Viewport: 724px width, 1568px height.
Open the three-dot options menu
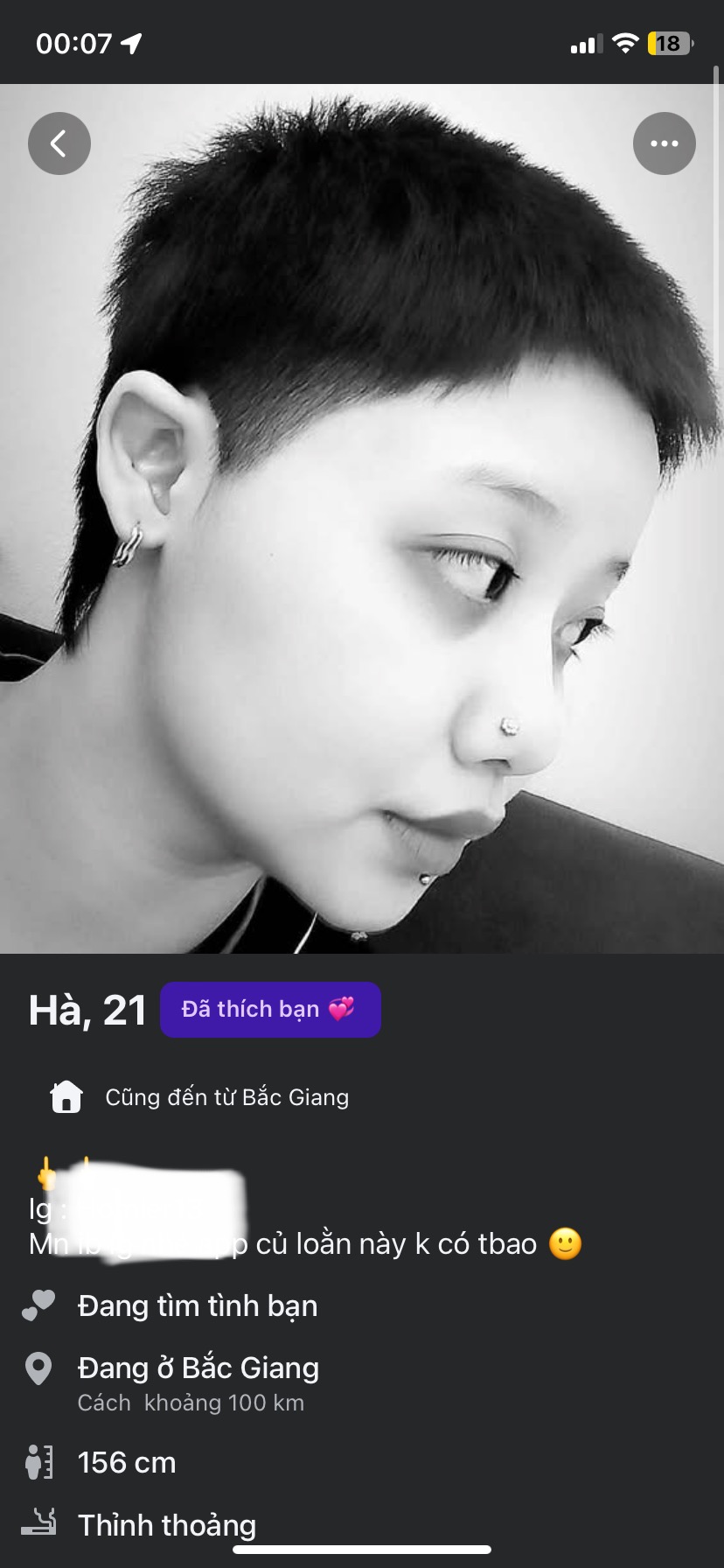(664, 143)
